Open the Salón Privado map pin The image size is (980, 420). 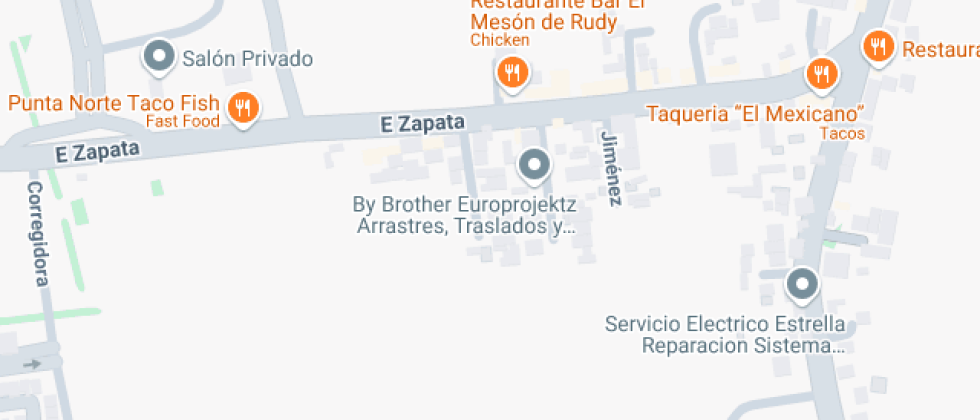pyautogui.click(x=160, y=57)
